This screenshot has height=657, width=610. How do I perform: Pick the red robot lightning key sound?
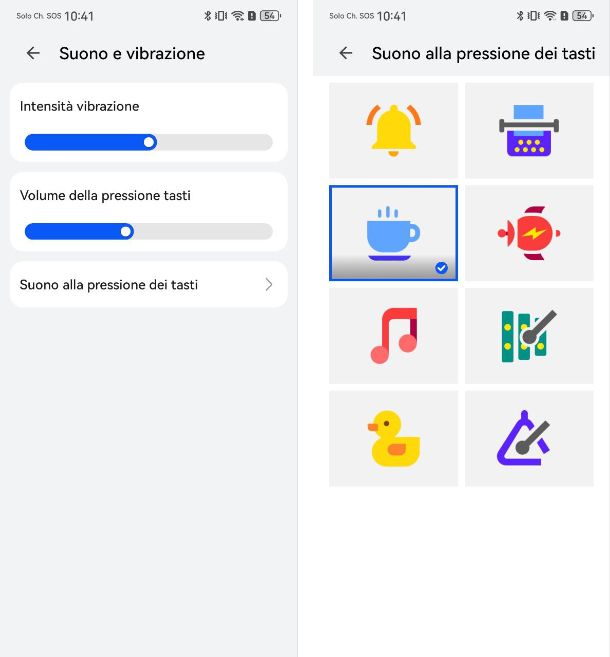pos(529,233)
